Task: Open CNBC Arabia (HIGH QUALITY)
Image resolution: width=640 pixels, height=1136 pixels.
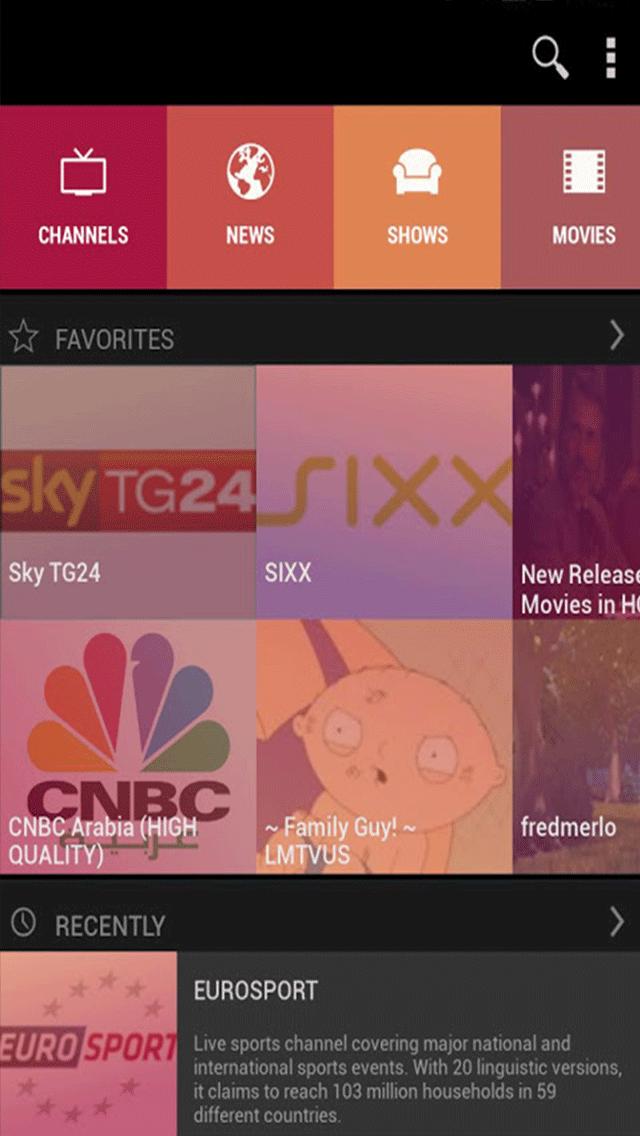Action: coord(128,746)
